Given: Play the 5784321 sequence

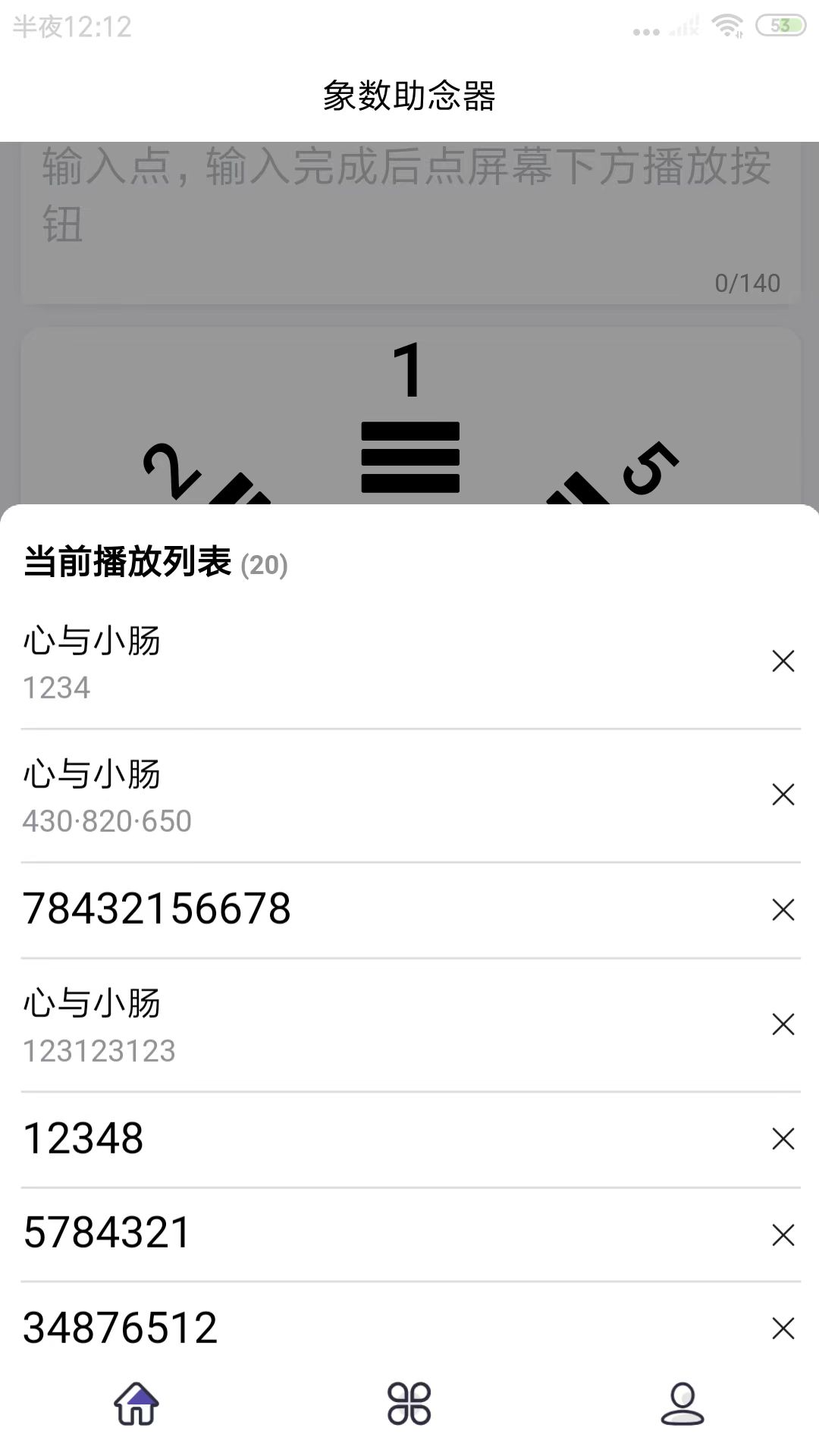Looking at the screenshot, I should (303, 1234).
